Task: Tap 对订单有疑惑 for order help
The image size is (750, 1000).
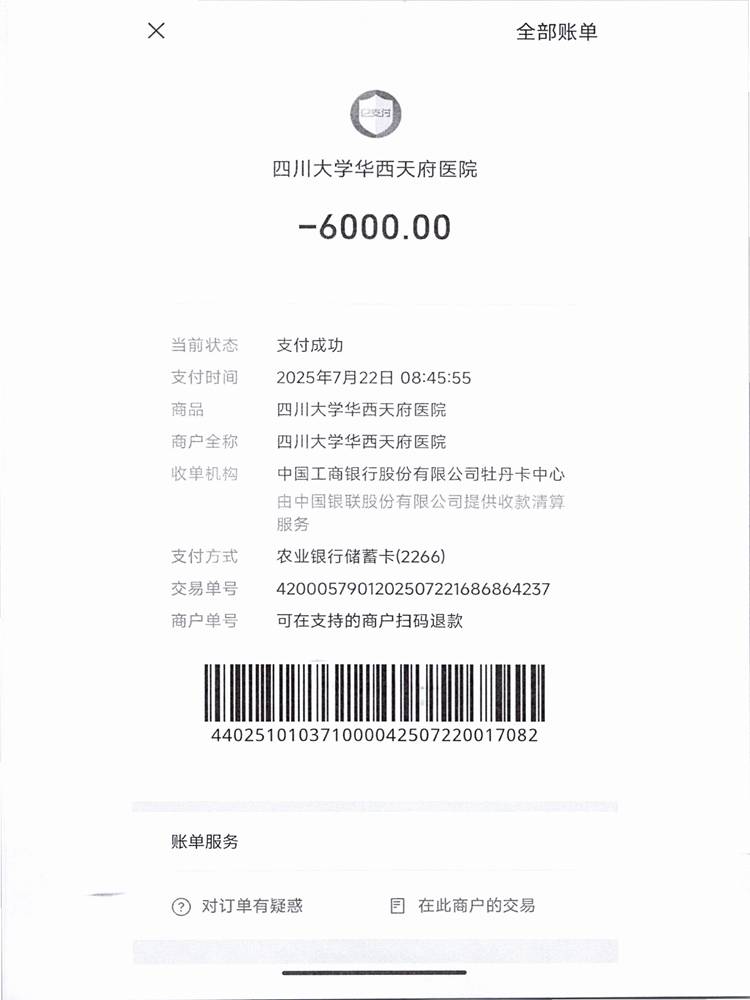Action: (x=239, y=906)
